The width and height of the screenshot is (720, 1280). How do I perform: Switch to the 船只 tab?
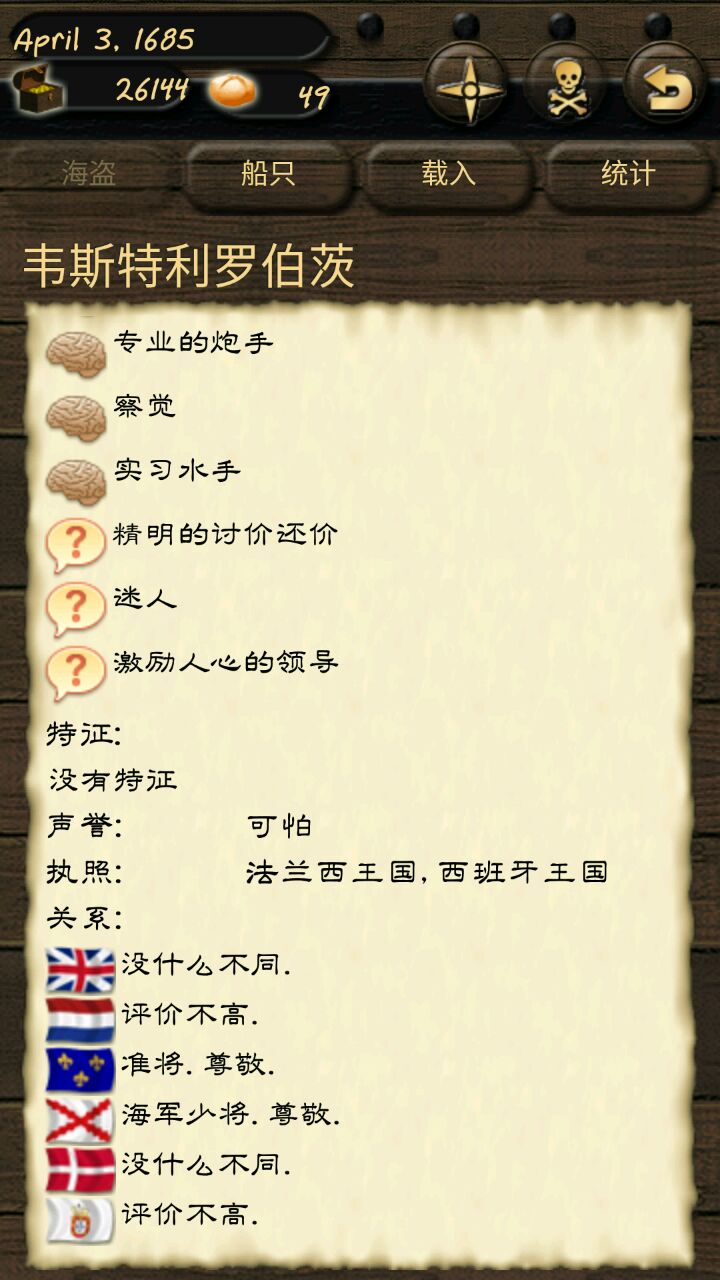coord(268,174)
